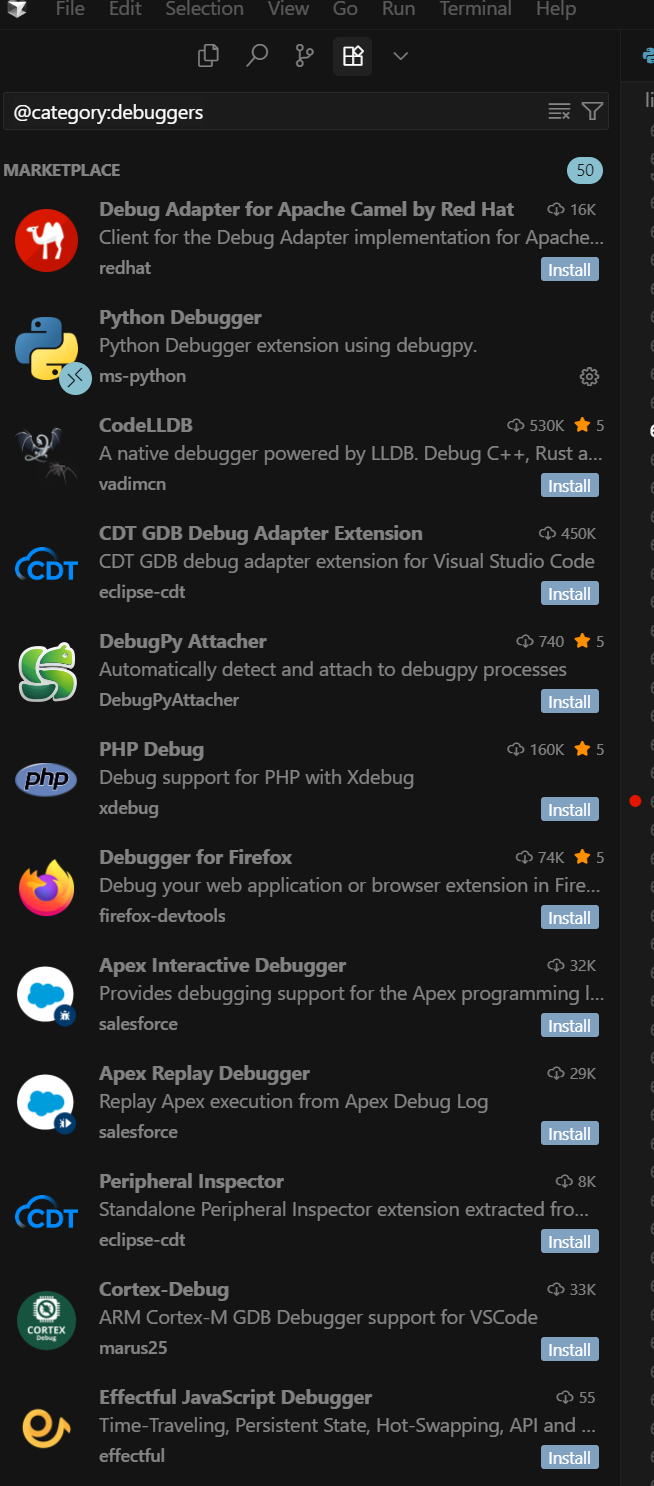
Task: Install Debug Adapter for Apache Camel
Action: click(x=569, y=270)
